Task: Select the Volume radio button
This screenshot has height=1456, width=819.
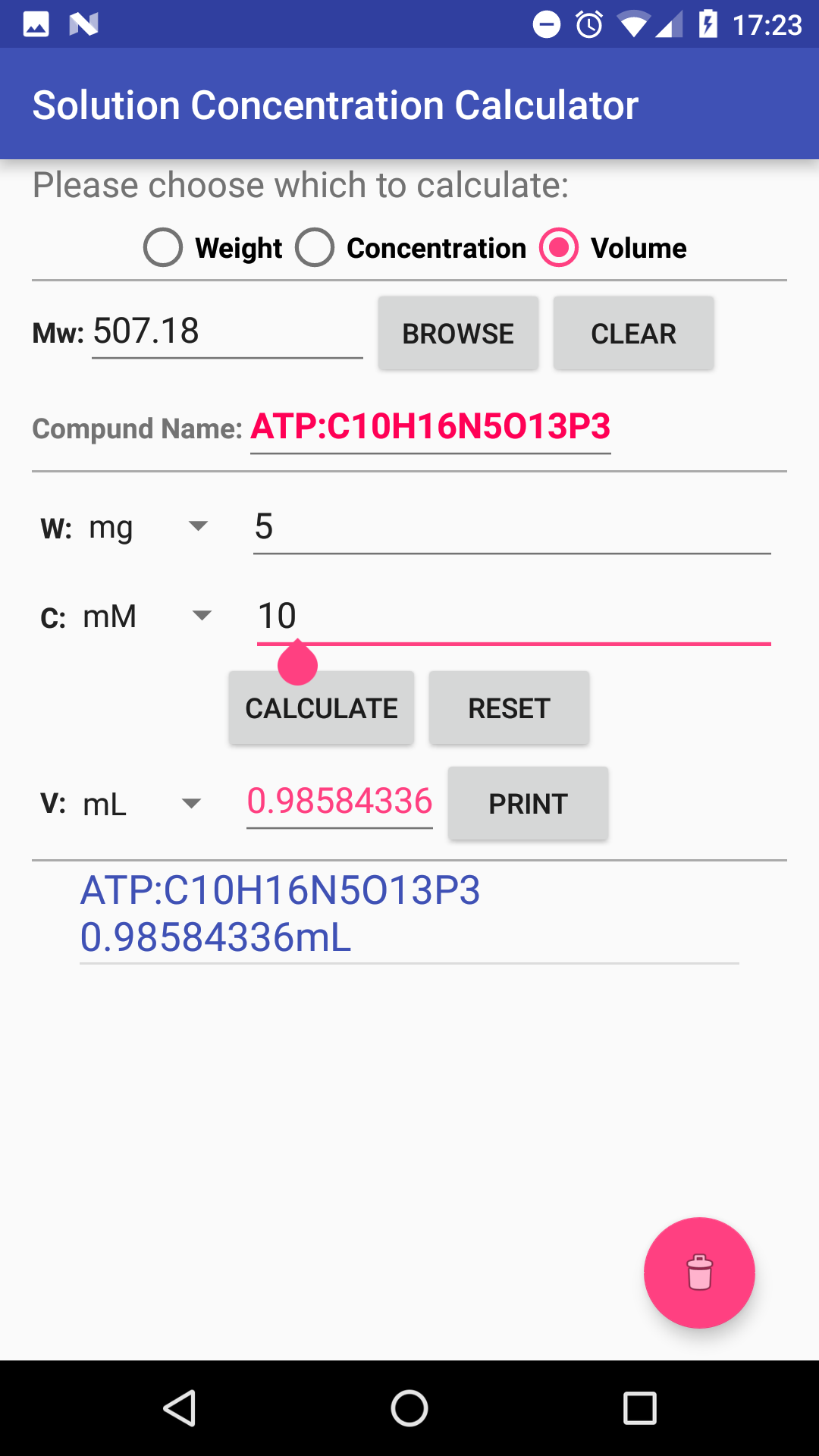Action: pyautogui.click(x=559, y=246)
